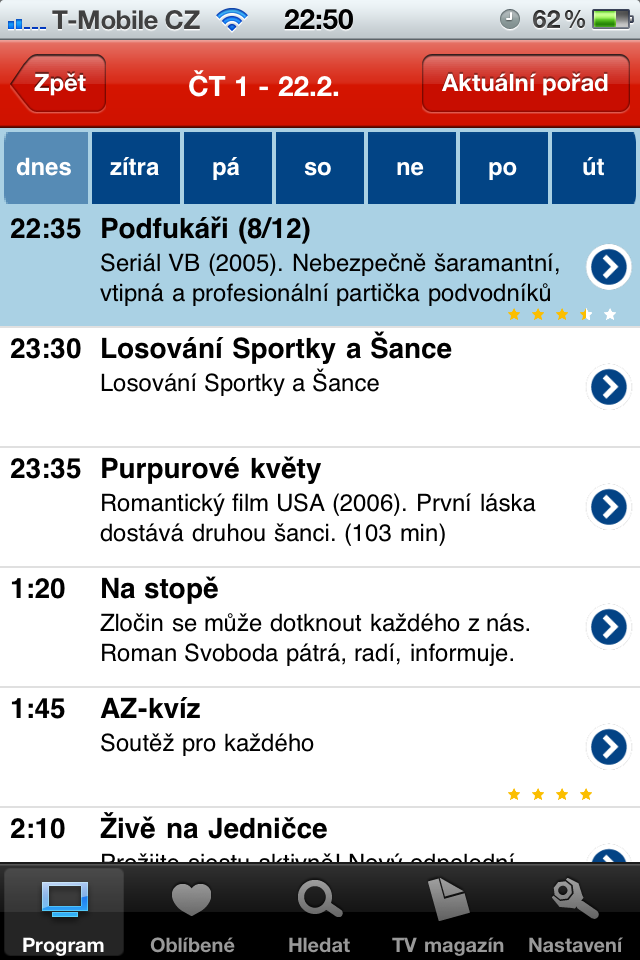Switch to the pá day tab
The width and height of the screenshot is (640, 960).
tap(226, 167)
